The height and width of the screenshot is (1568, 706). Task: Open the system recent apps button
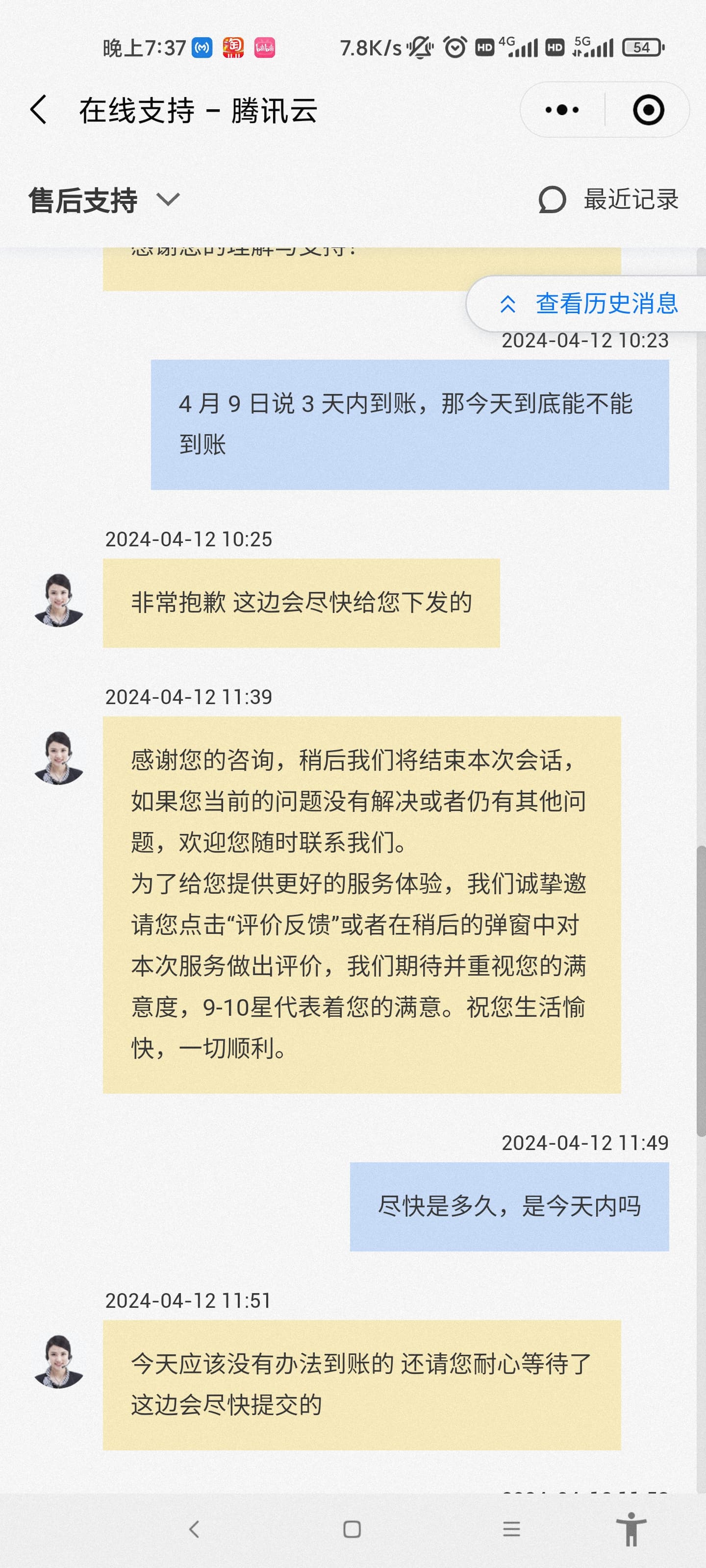[x=512, y=1529]
